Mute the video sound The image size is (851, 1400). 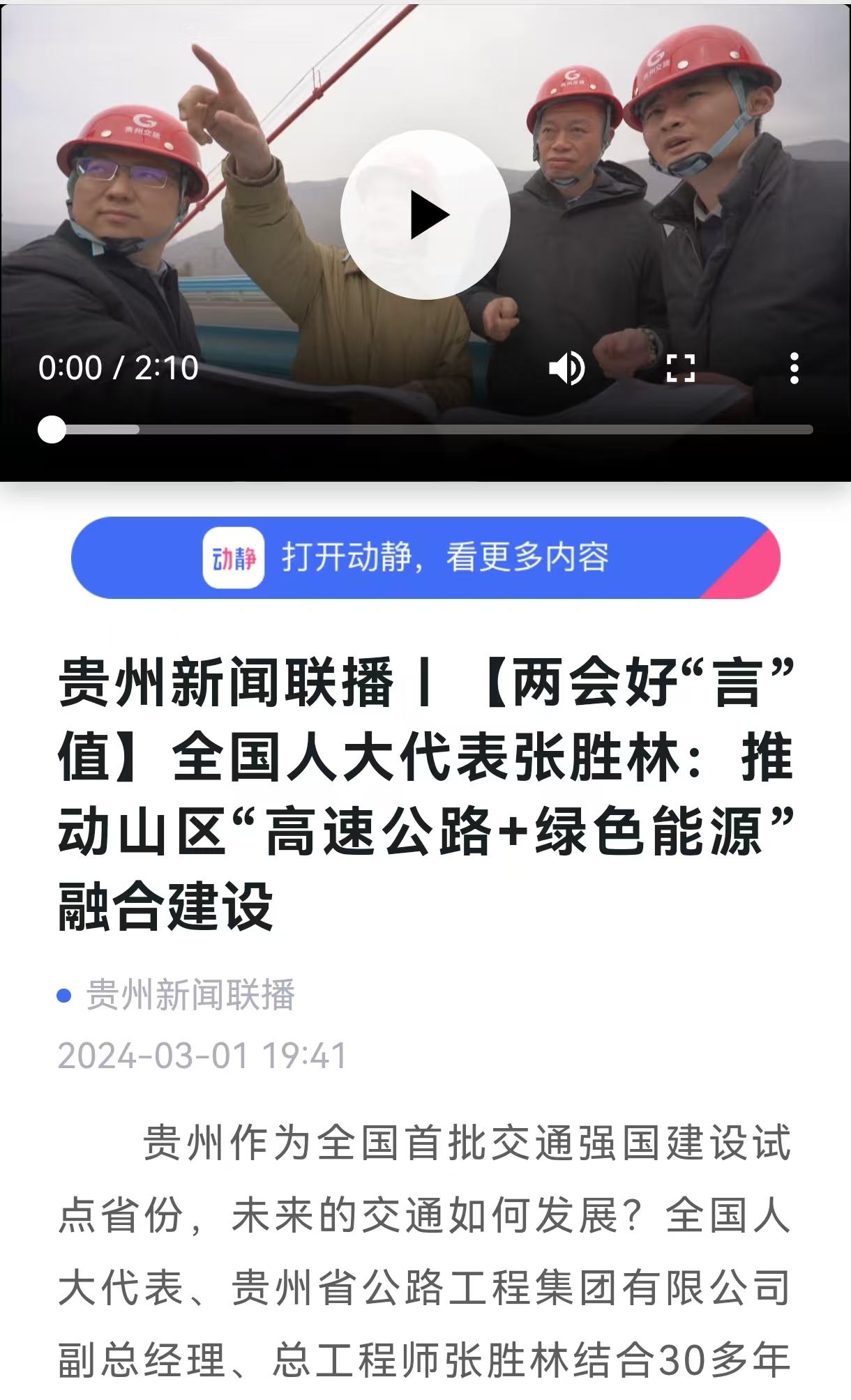coord(566,368)
